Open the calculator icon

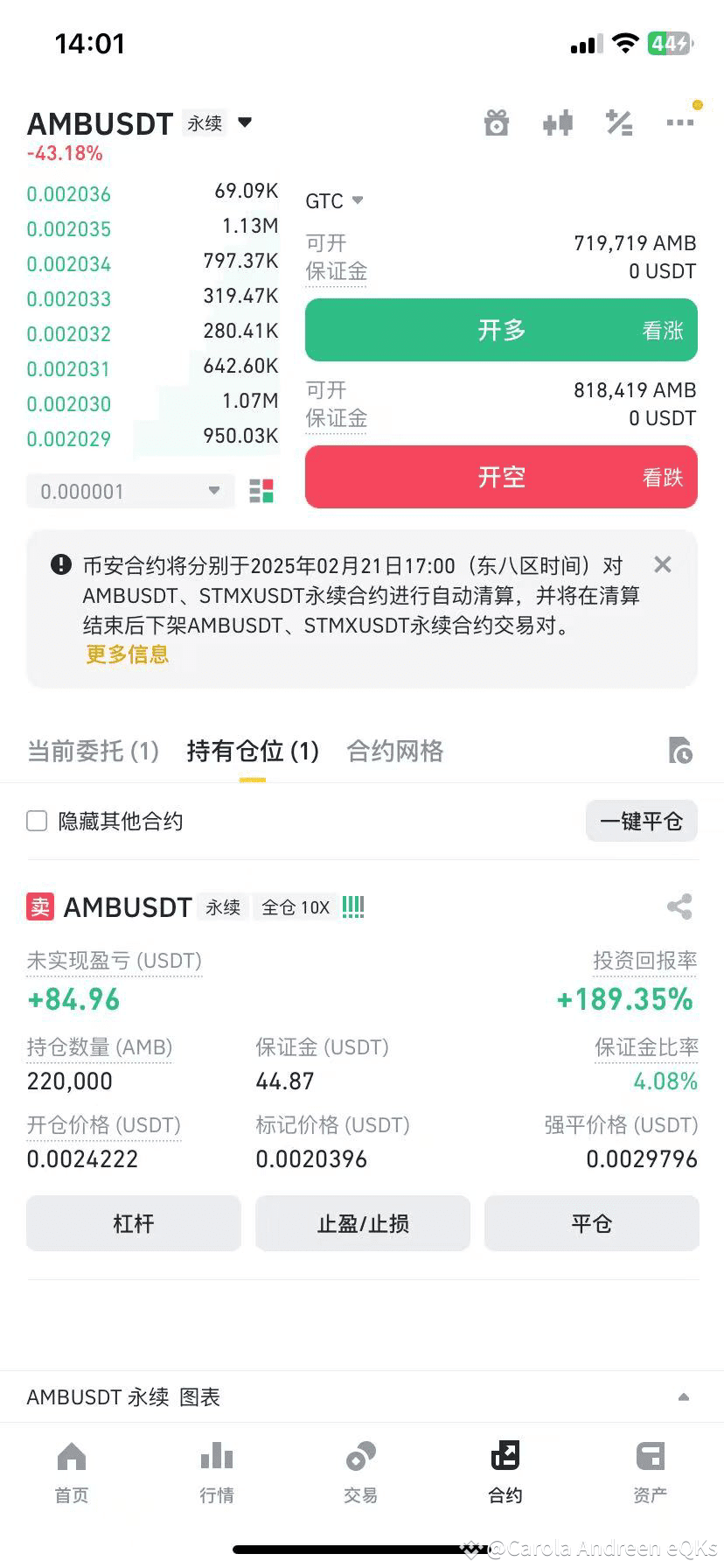[619, 123]
